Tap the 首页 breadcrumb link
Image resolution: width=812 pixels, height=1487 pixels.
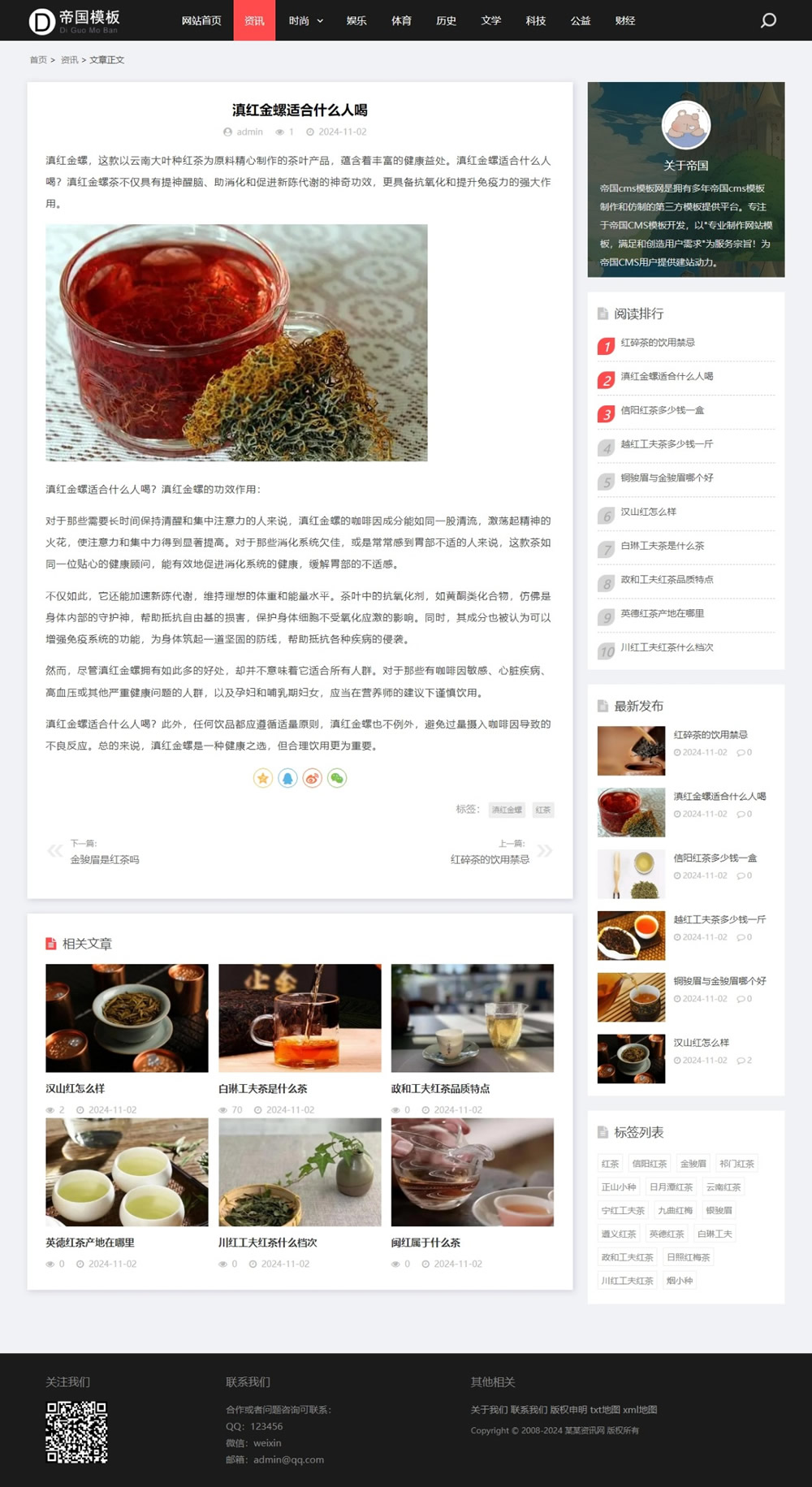click(38, 60)
